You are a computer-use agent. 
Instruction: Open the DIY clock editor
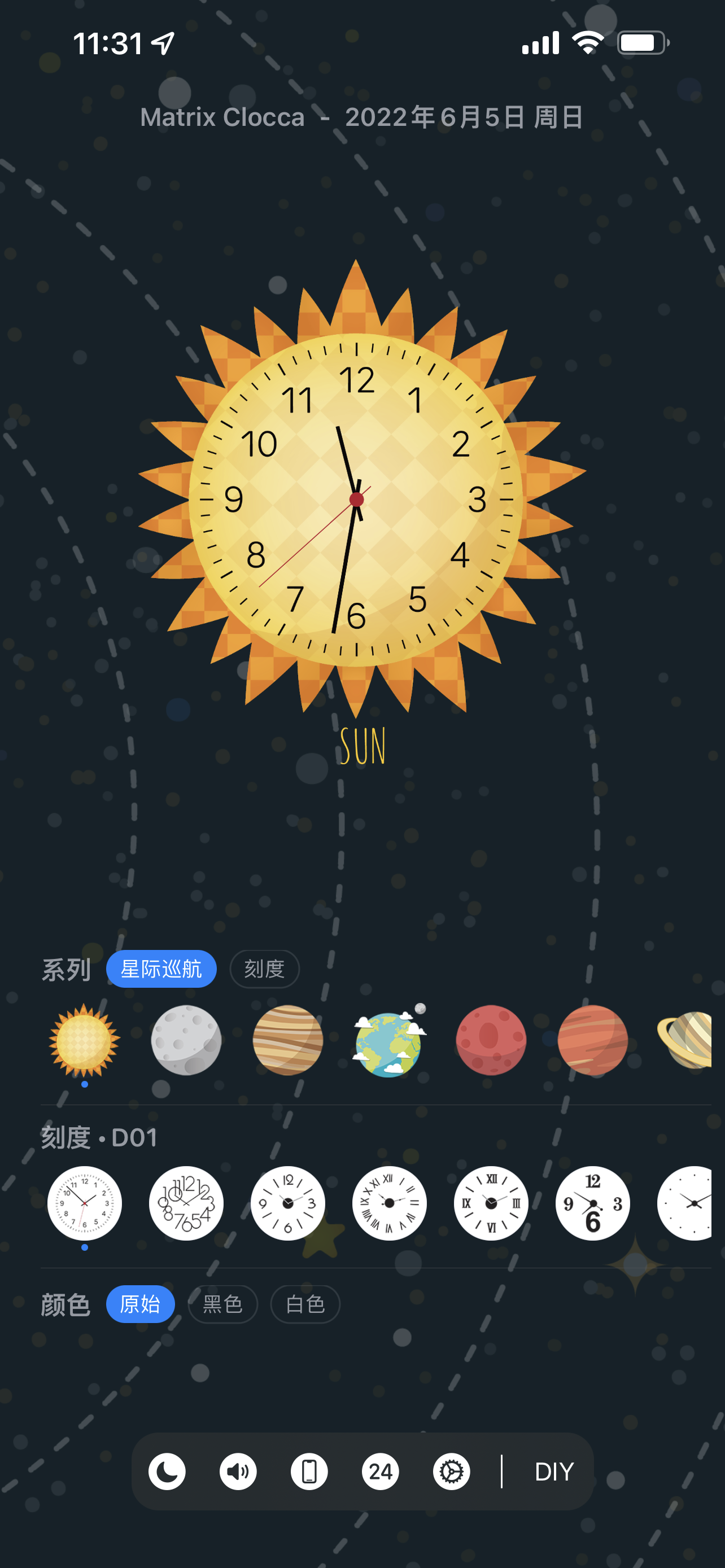554,1471
